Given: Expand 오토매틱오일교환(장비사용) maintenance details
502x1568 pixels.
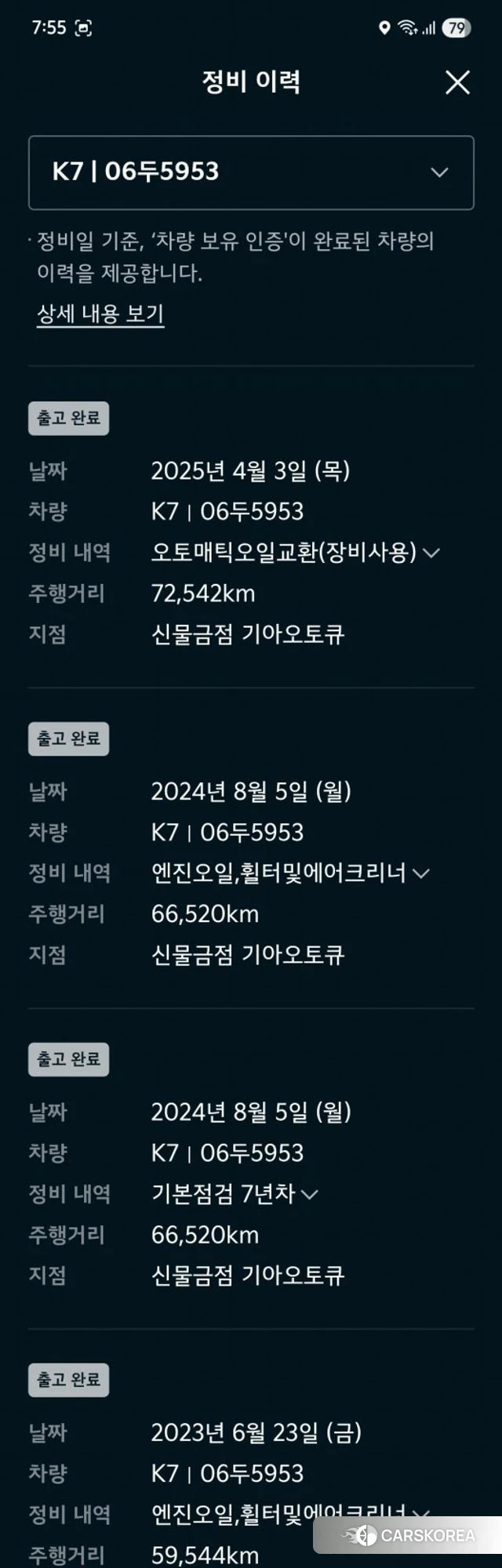Looking at the screenshot, I should (x=431, y=553).
